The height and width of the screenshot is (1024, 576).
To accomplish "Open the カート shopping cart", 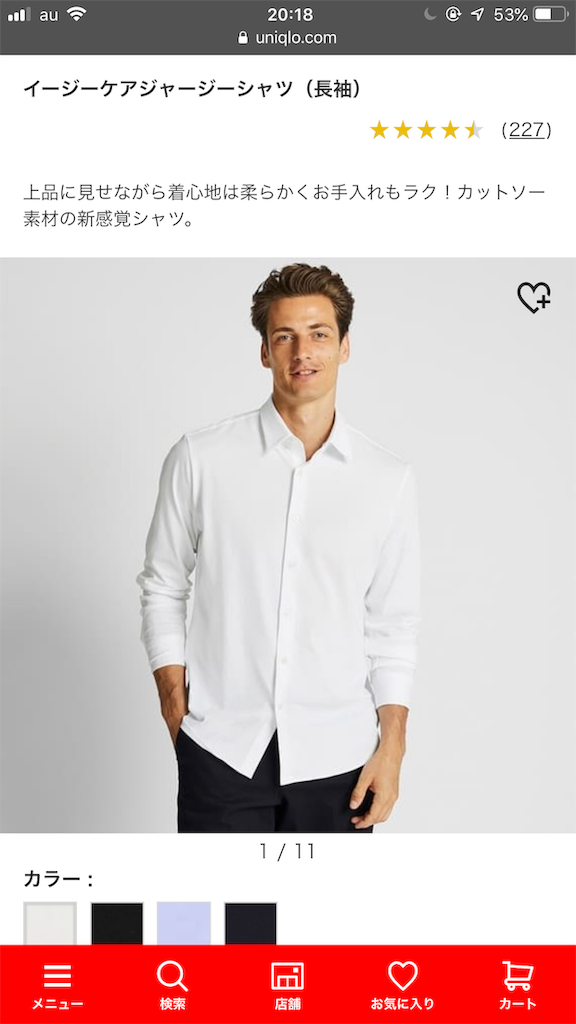I will point(518,985).
